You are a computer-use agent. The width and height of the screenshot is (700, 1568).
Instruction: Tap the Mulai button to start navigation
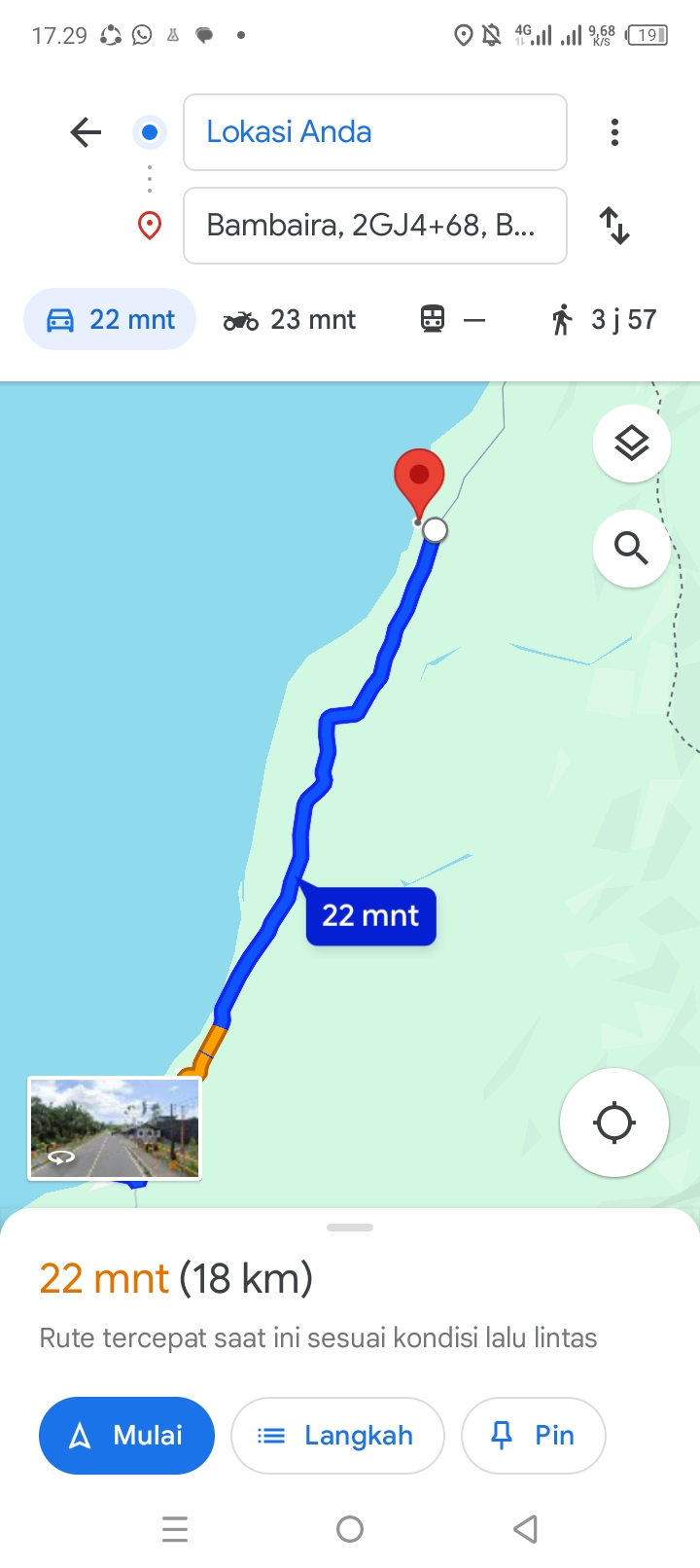pyautogui.click(x=126, y=1436)
